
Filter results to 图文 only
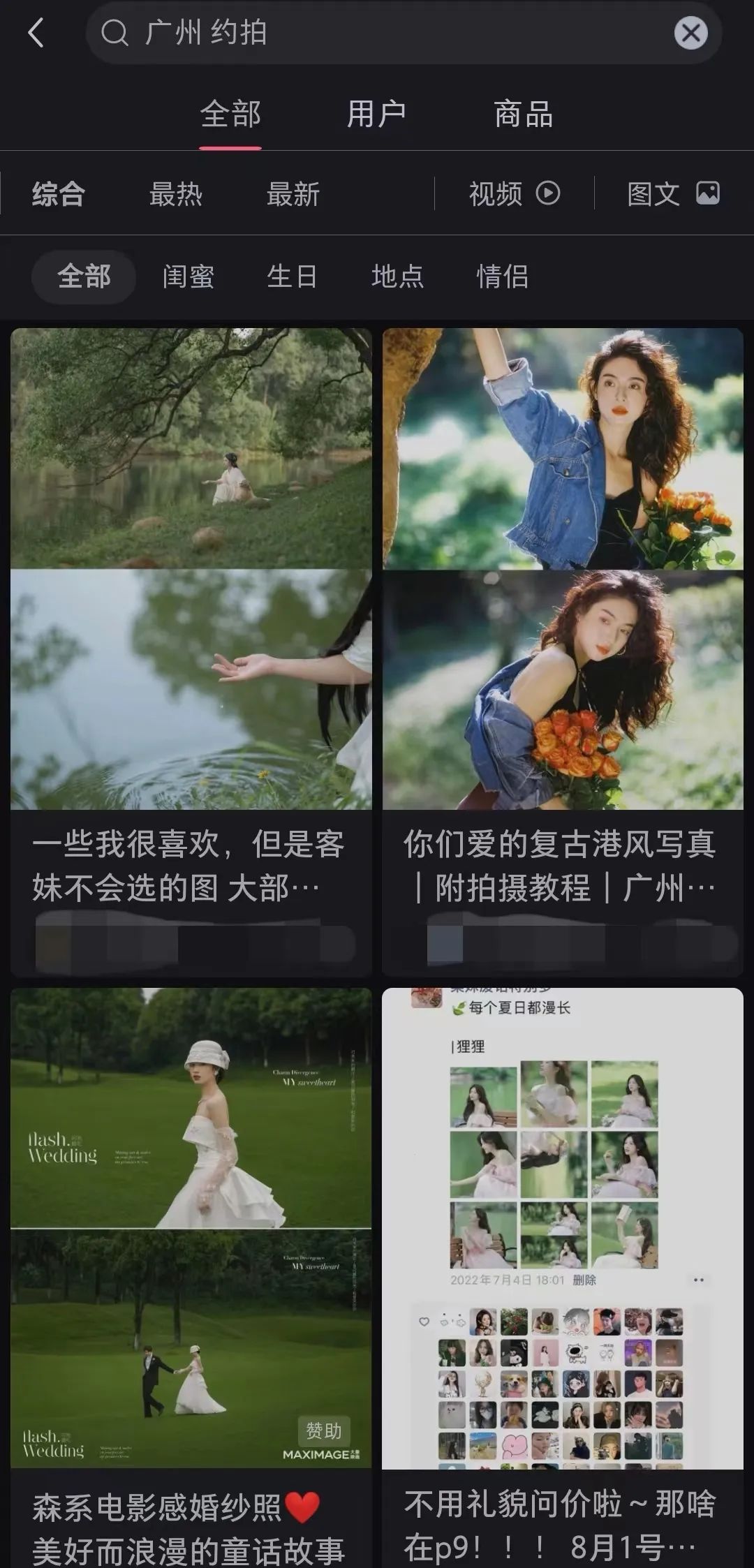(673, 194)
